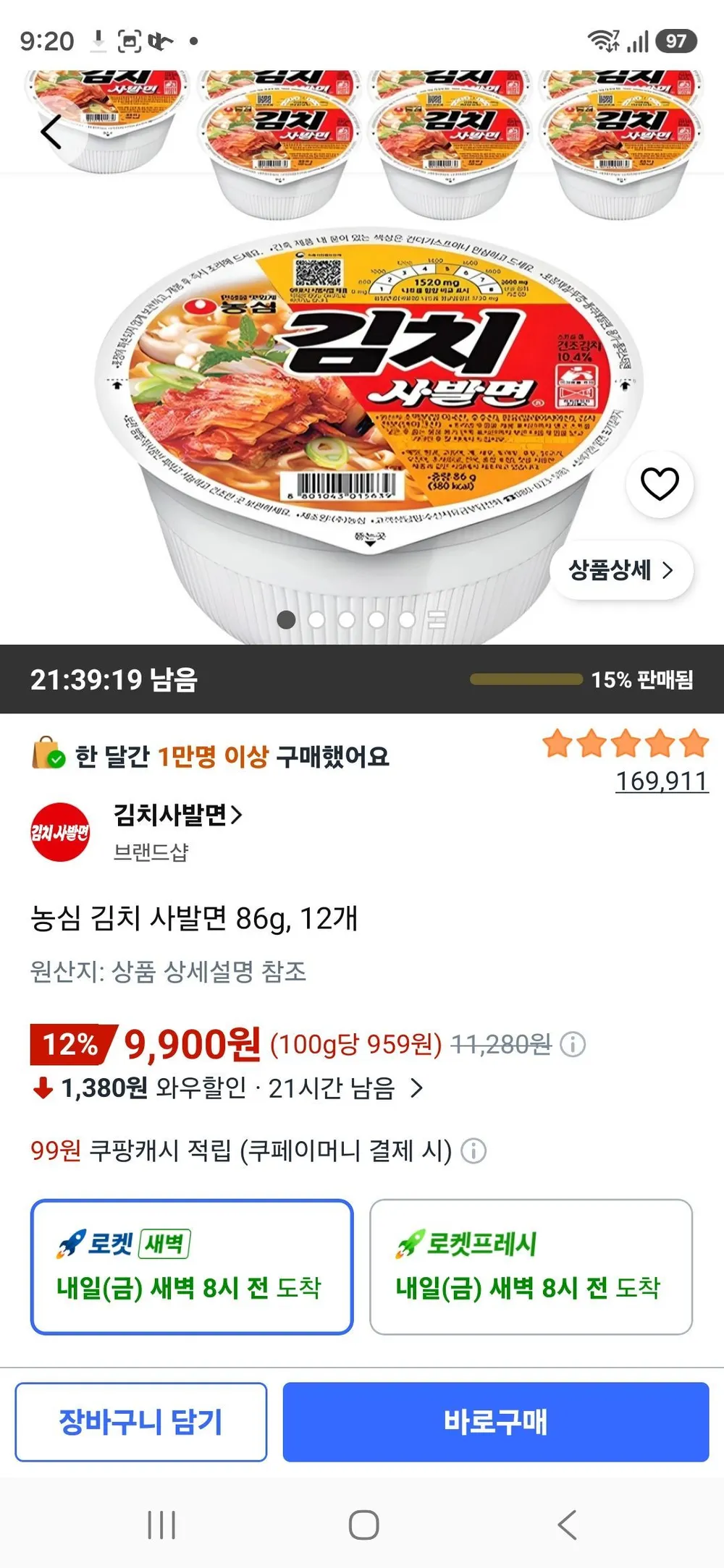Tap the info icon next to 11,280원

tap(573, 1044)
